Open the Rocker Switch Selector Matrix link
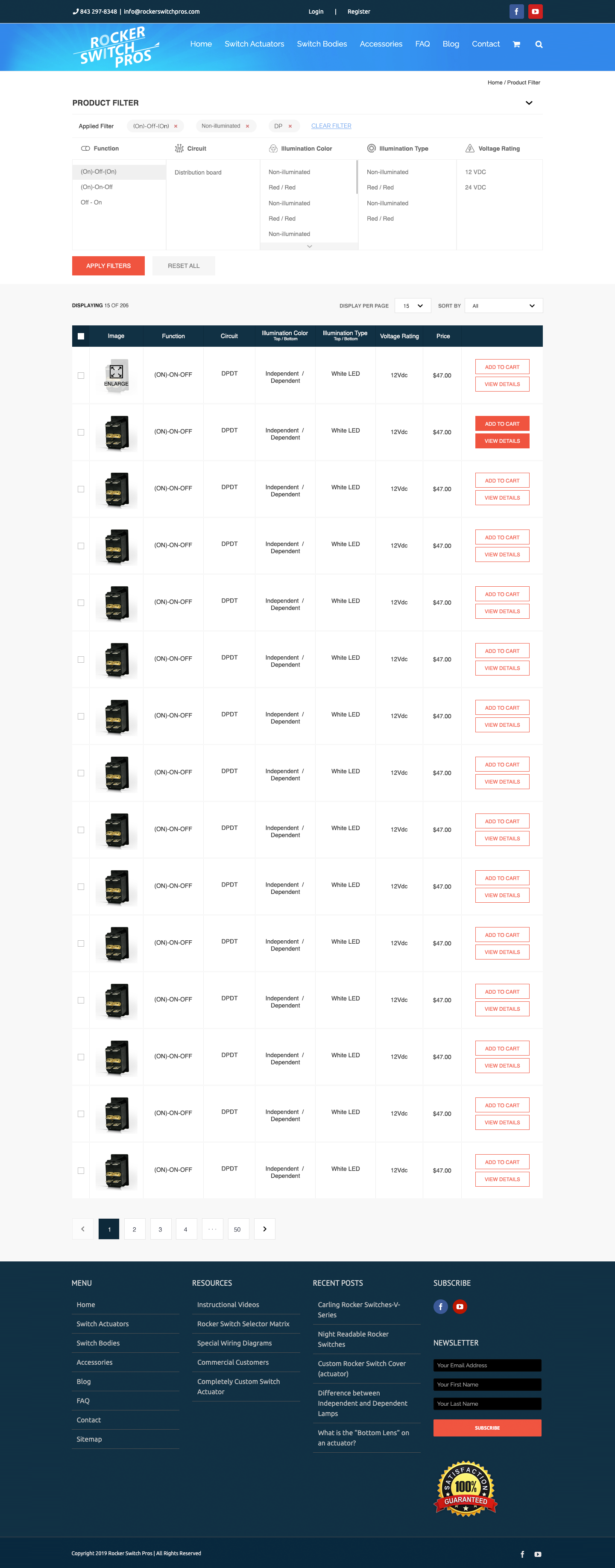The width and height of the screenshot is (615, 1568). 243,1324
